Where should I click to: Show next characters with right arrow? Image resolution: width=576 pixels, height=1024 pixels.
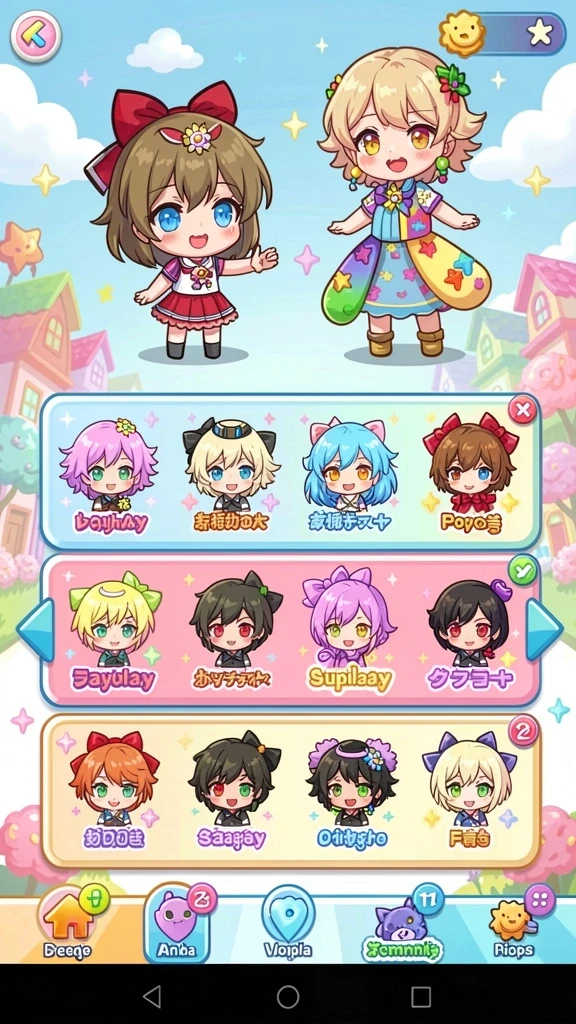[543, 630]
